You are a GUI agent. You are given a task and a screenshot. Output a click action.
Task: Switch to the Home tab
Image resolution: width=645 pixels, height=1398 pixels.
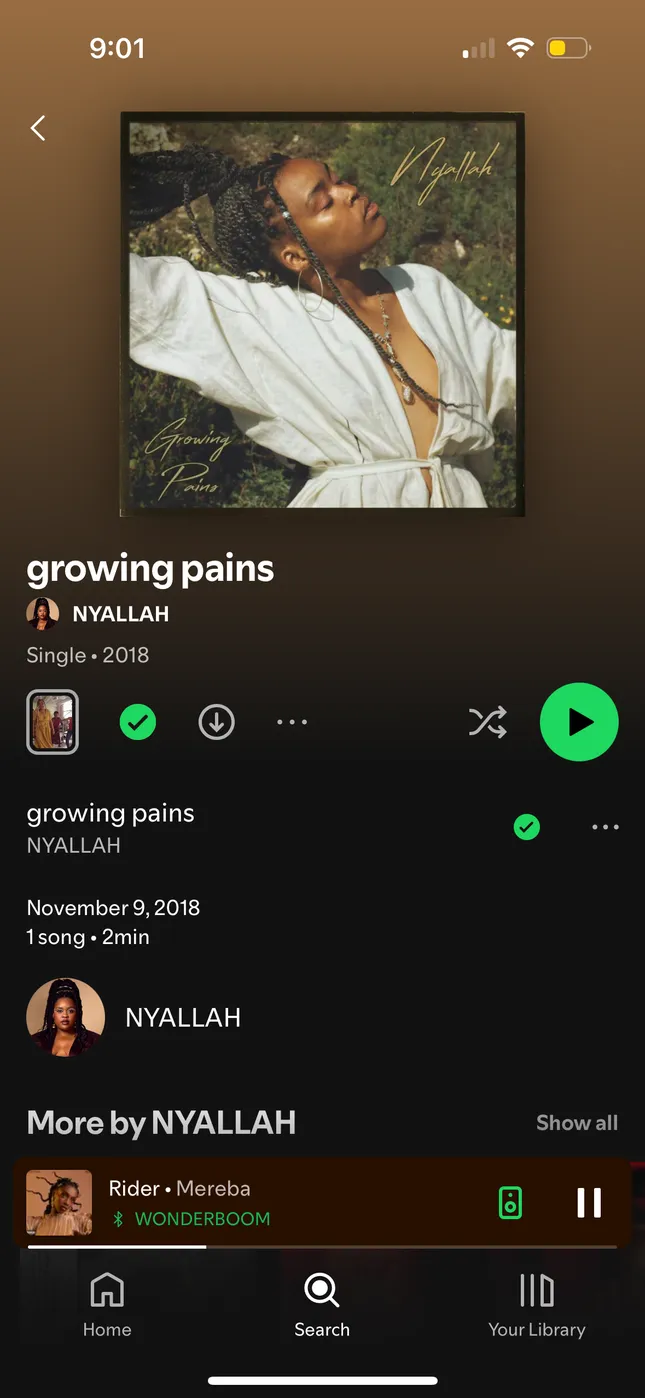[x=107, y=1306]
